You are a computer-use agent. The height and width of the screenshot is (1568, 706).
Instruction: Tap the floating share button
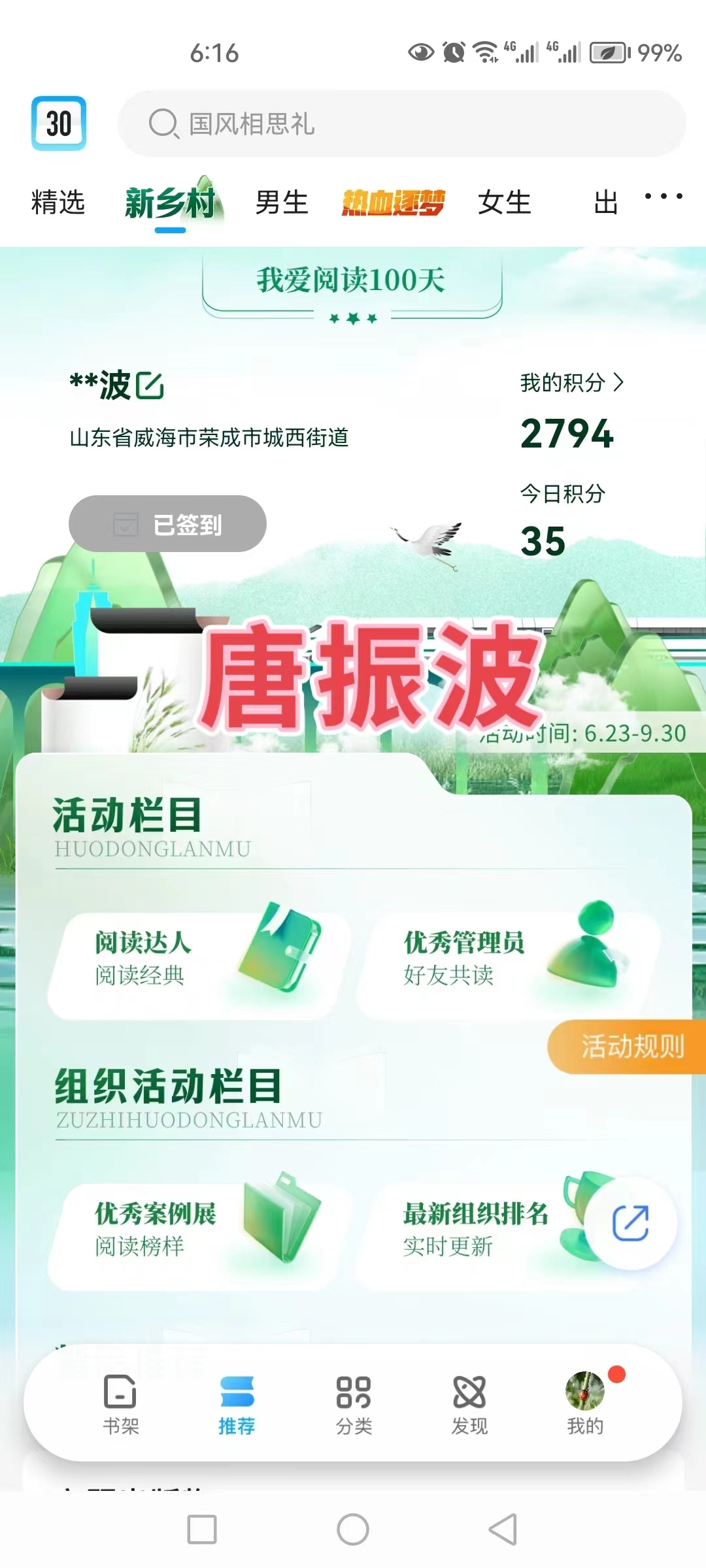pyautogui.click(x=630, y=1223)
